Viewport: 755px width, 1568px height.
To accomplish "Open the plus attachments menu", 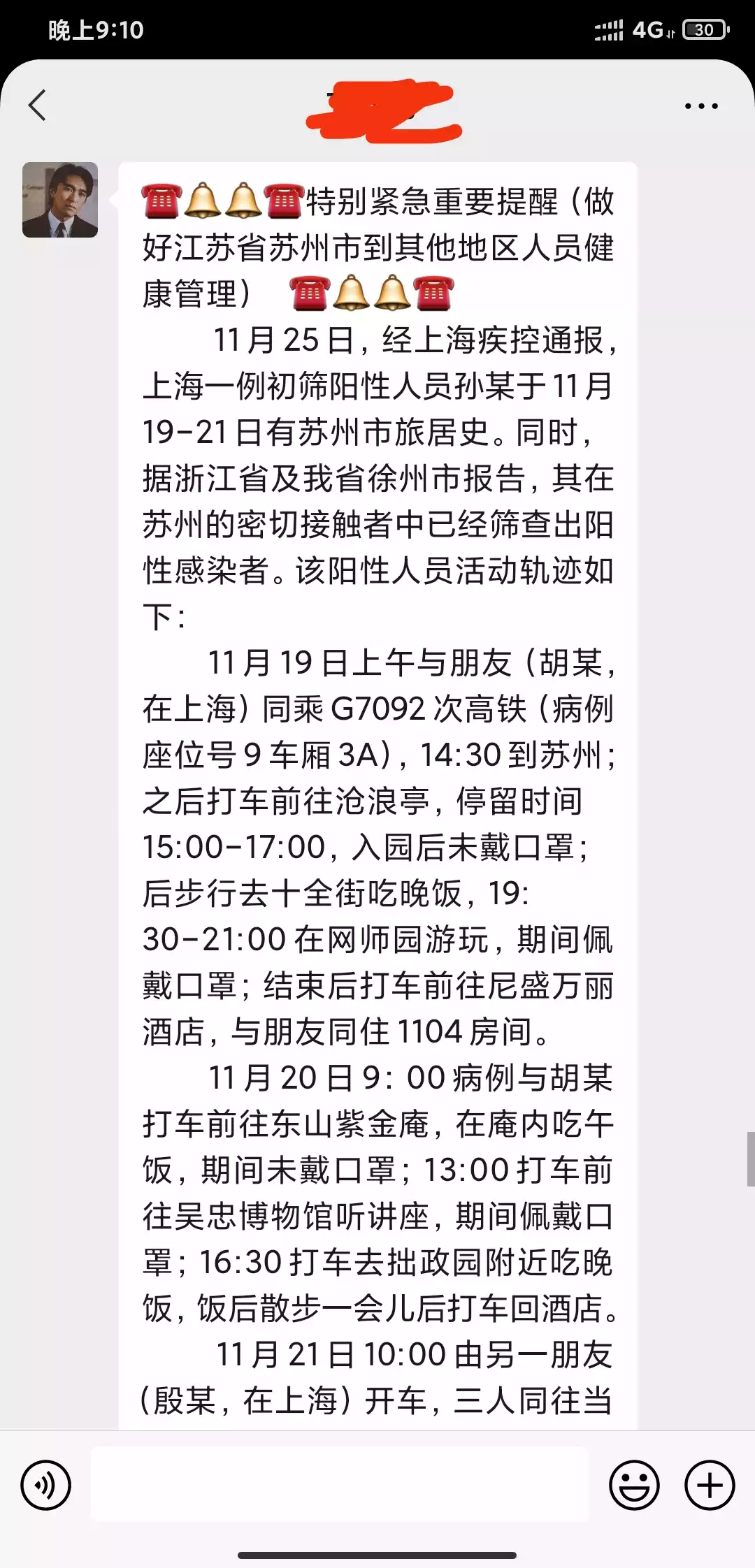I will point(710,1485).
